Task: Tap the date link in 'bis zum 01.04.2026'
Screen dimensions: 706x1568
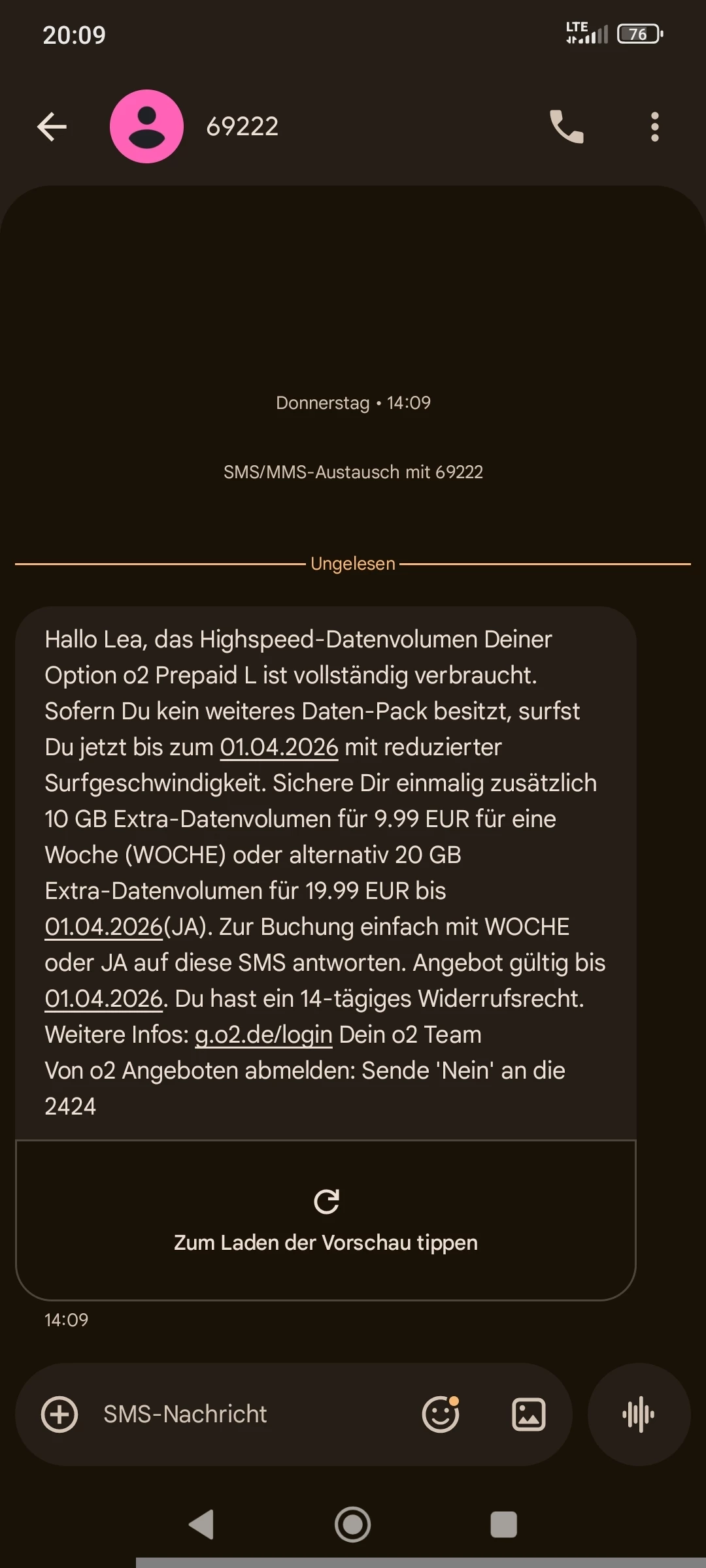Action: tap(279, 747)
